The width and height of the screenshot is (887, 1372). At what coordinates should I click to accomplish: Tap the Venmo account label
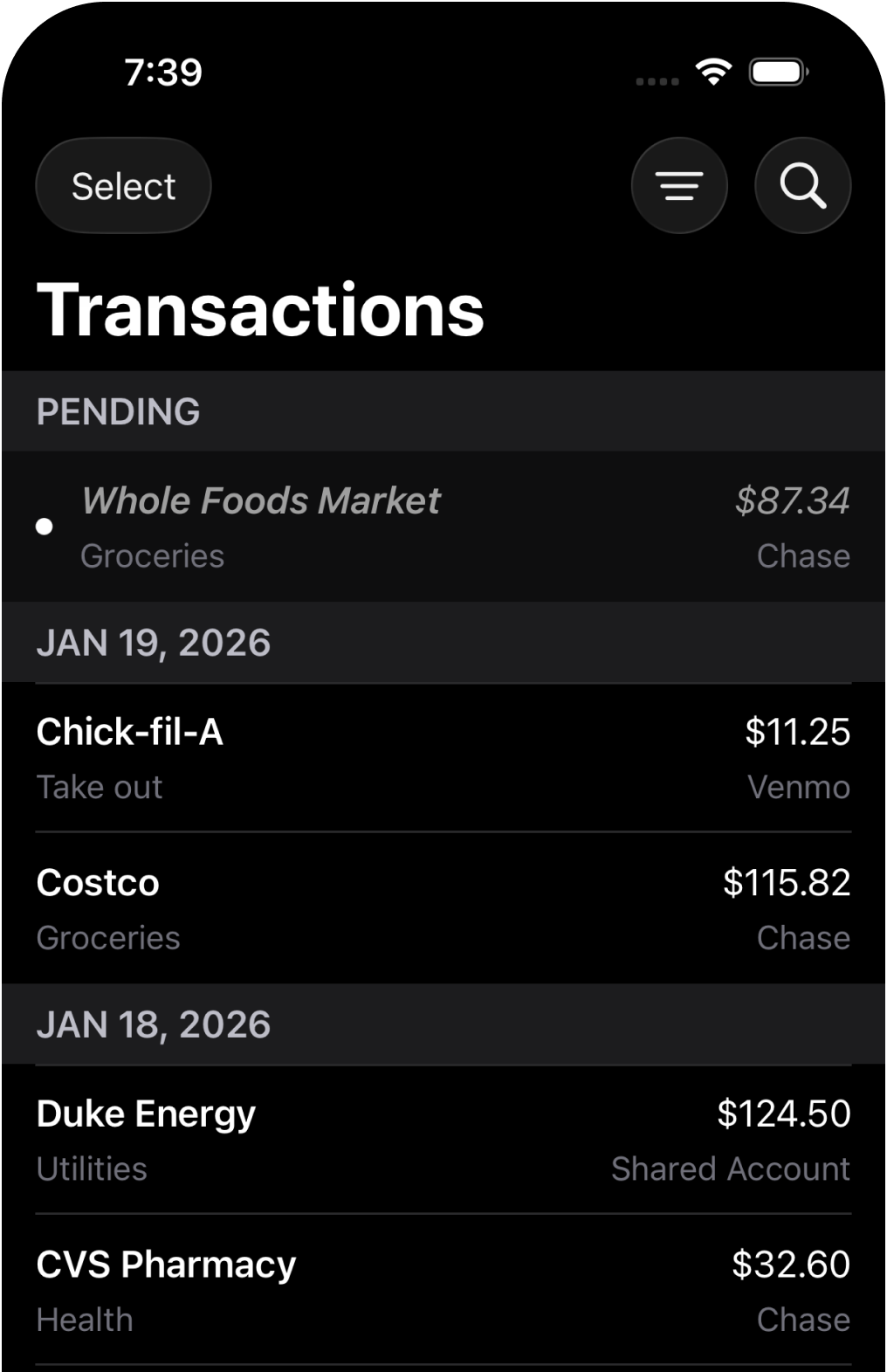click(x=797, y=787)
